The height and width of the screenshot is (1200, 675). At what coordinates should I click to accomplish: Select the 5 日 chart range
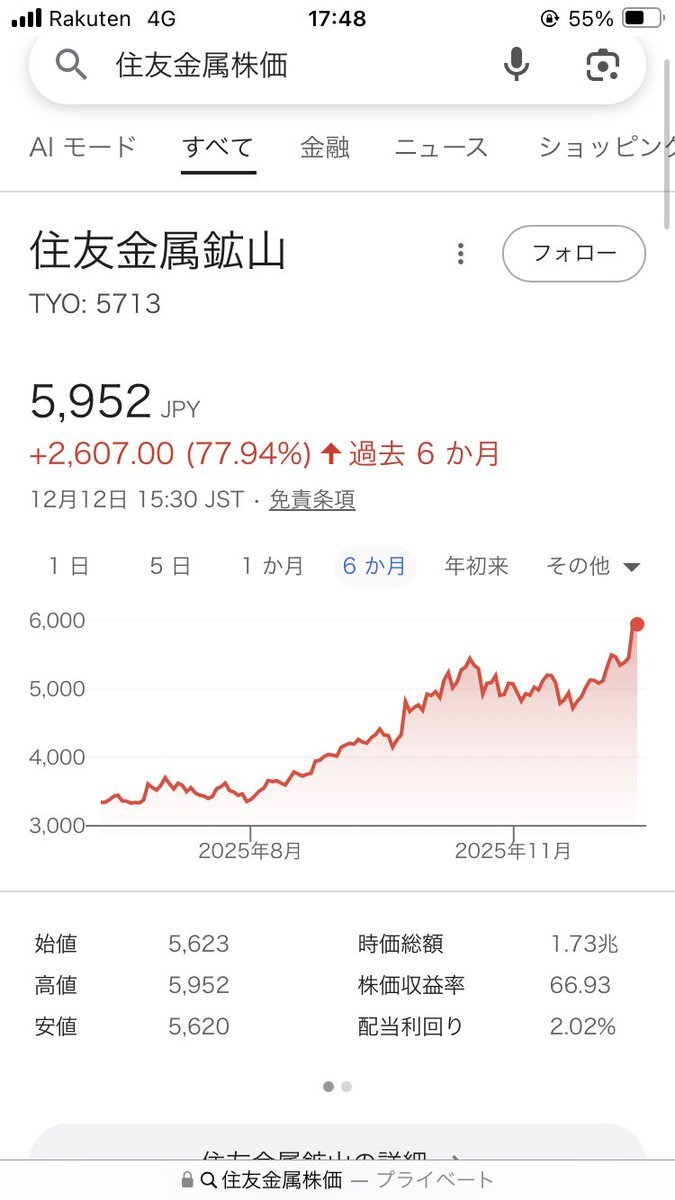[x=169, y=566]
